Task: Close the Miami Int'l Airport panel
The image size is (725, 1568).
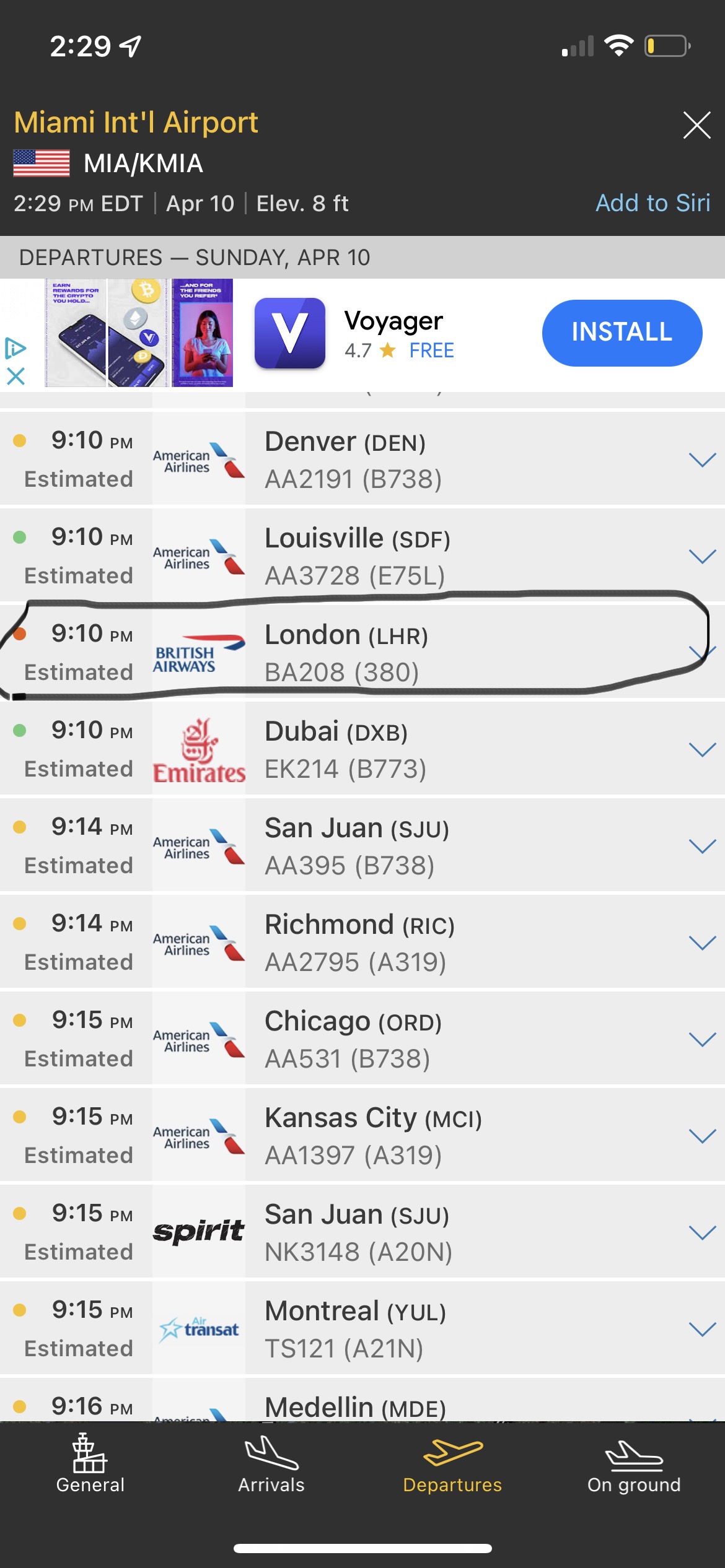Action: click(x=696, y=125)
